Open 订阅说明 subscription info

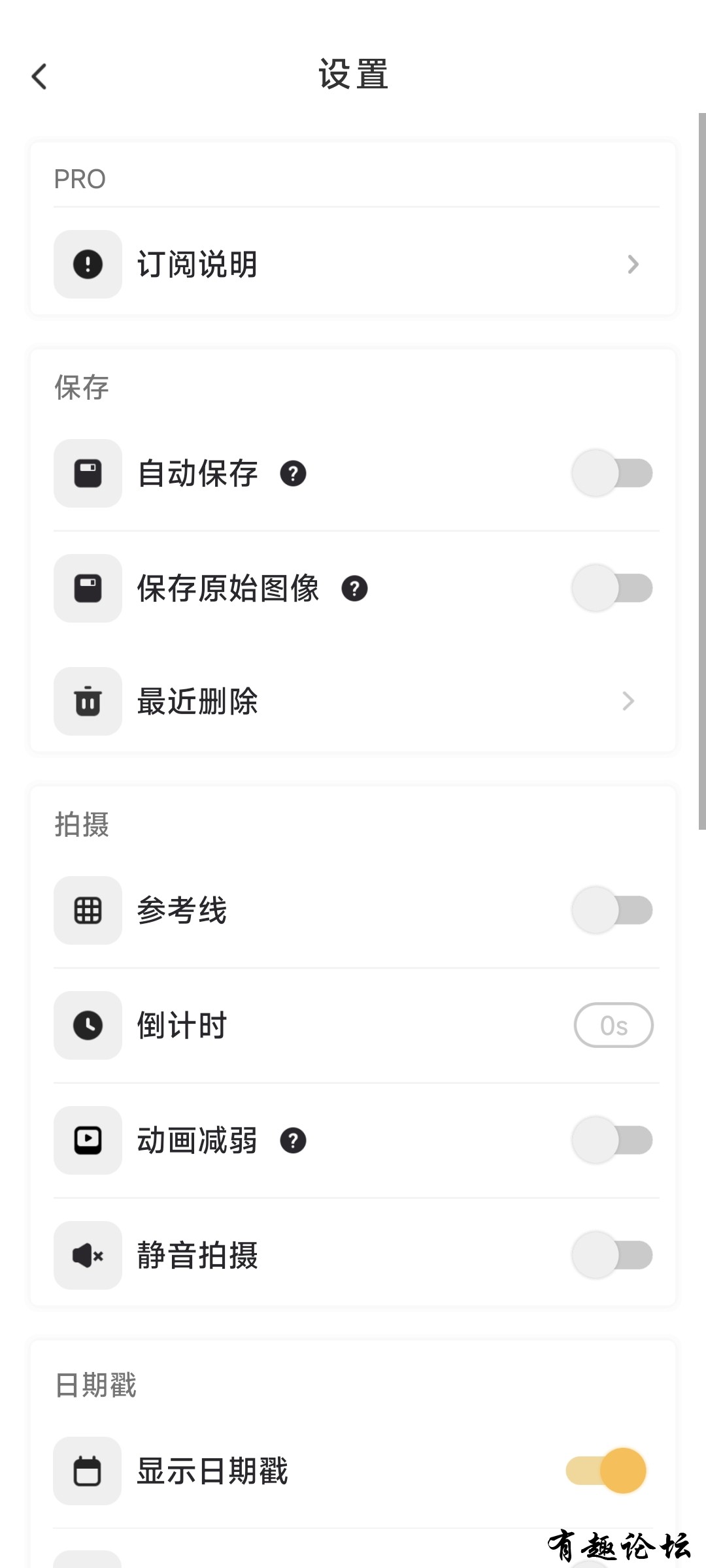tap(353, 265)
